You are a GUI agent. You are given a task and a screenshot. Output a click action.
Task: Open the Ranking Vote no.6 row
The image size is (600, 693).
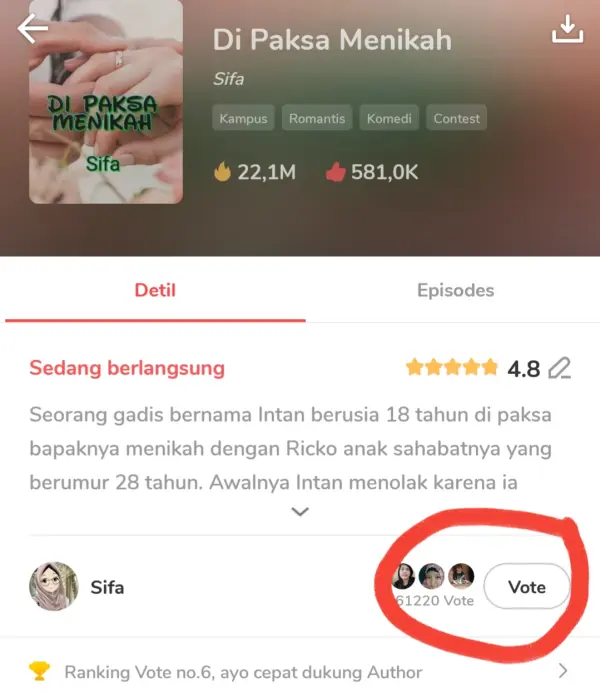(300, 672)
